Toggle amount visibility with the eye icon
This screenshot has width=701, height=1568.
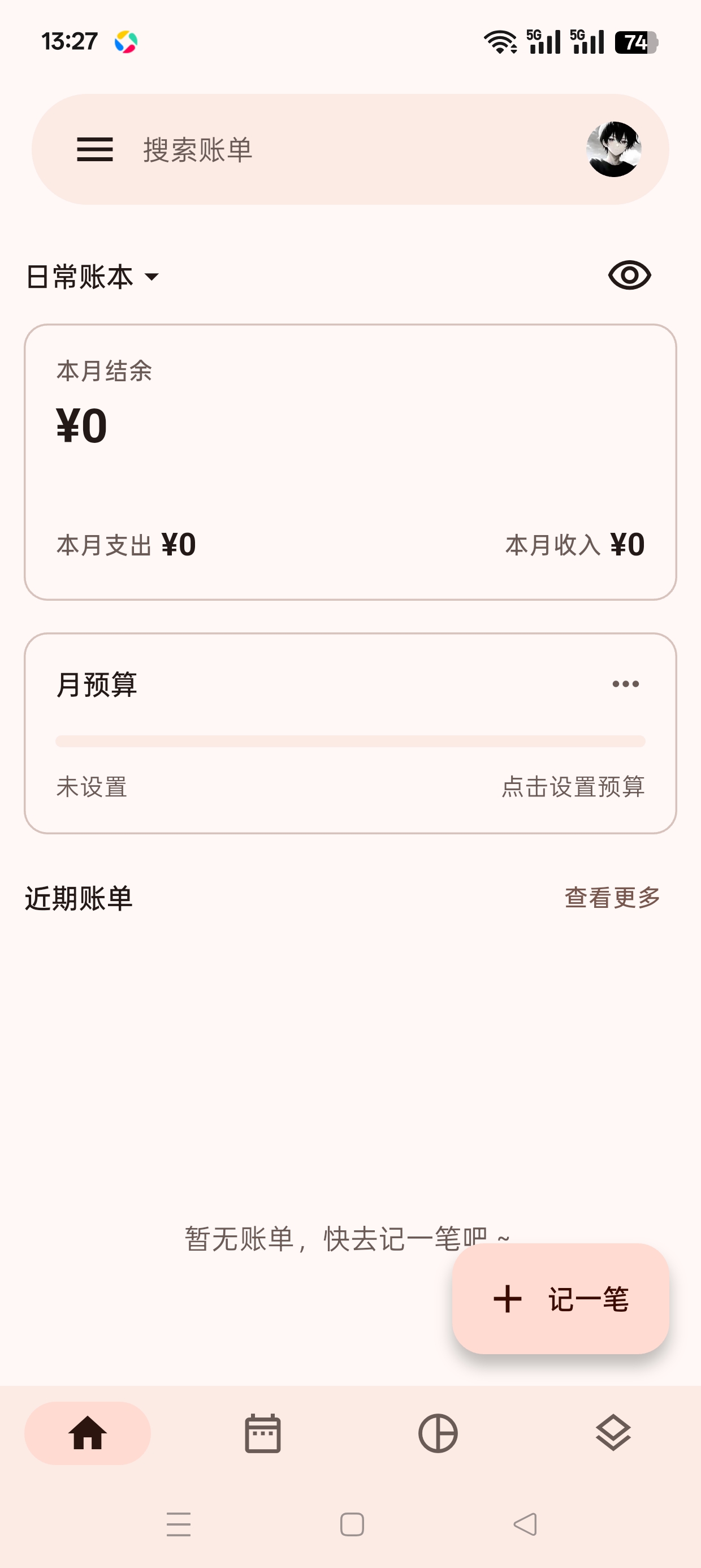click(629, 275)
